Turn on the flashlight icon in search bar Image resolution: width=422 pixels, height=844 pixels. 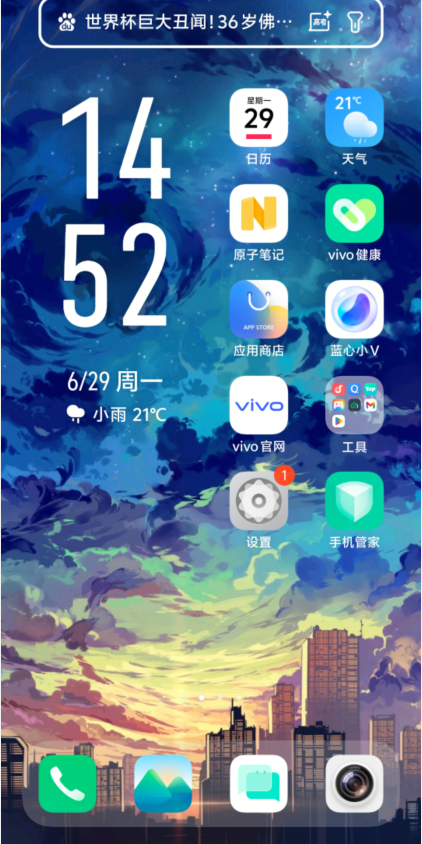(x=354, y=22)
